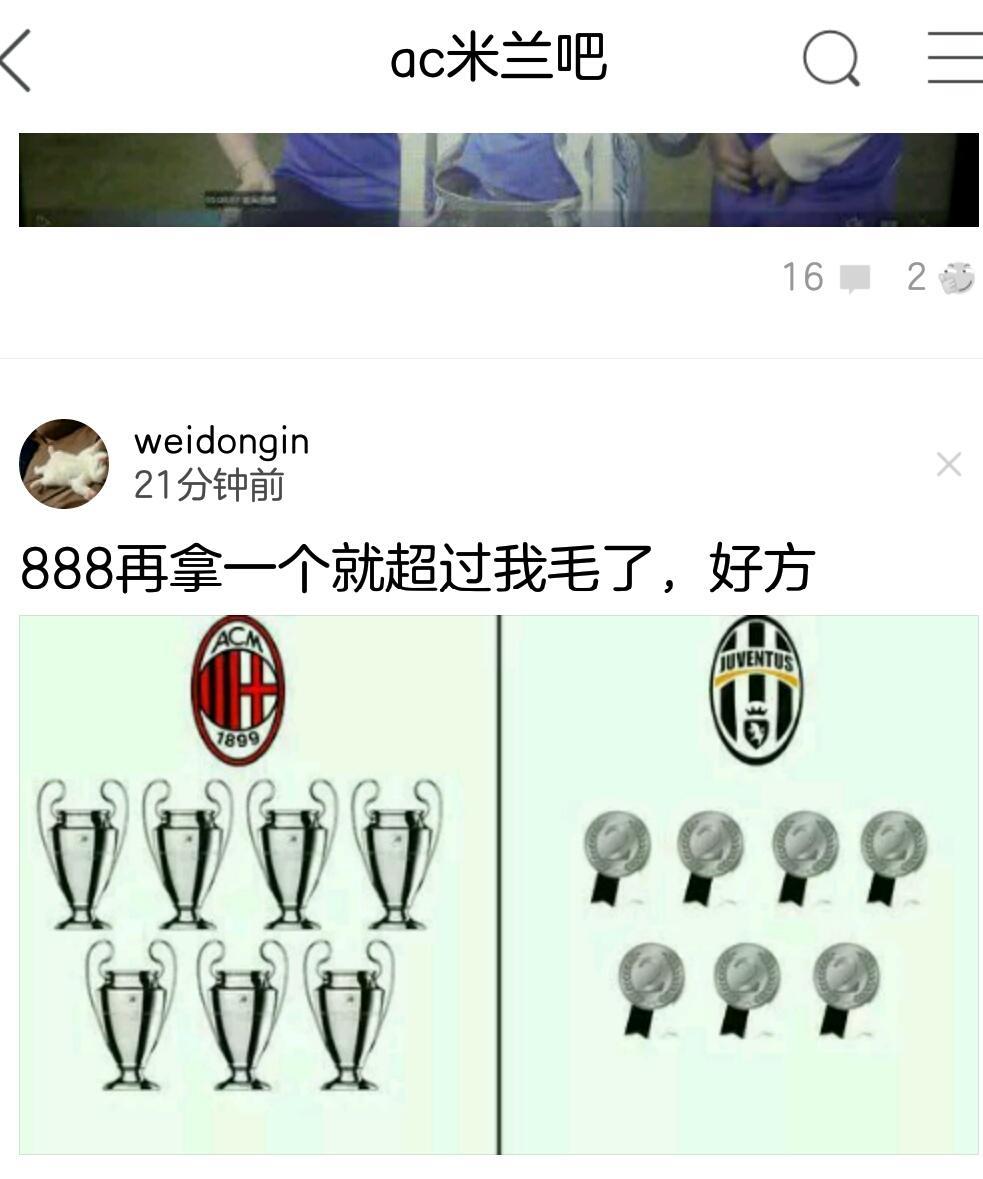Open the video thumbnail at the top
Viewport: 983px width, 1179px height.
498,180
